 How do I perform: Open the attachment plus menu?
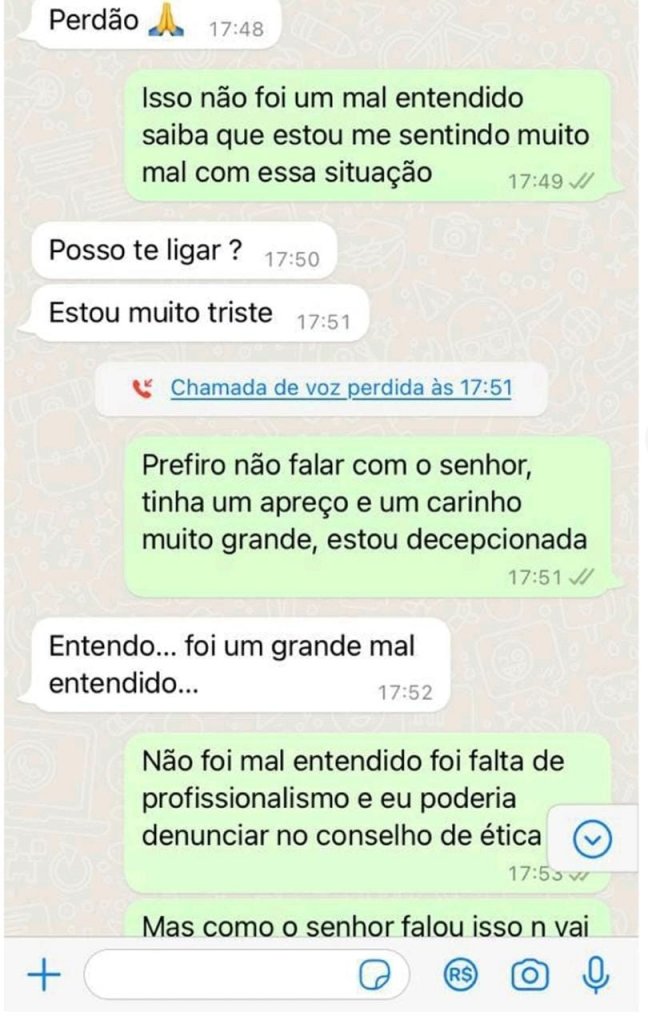point(43,975)
